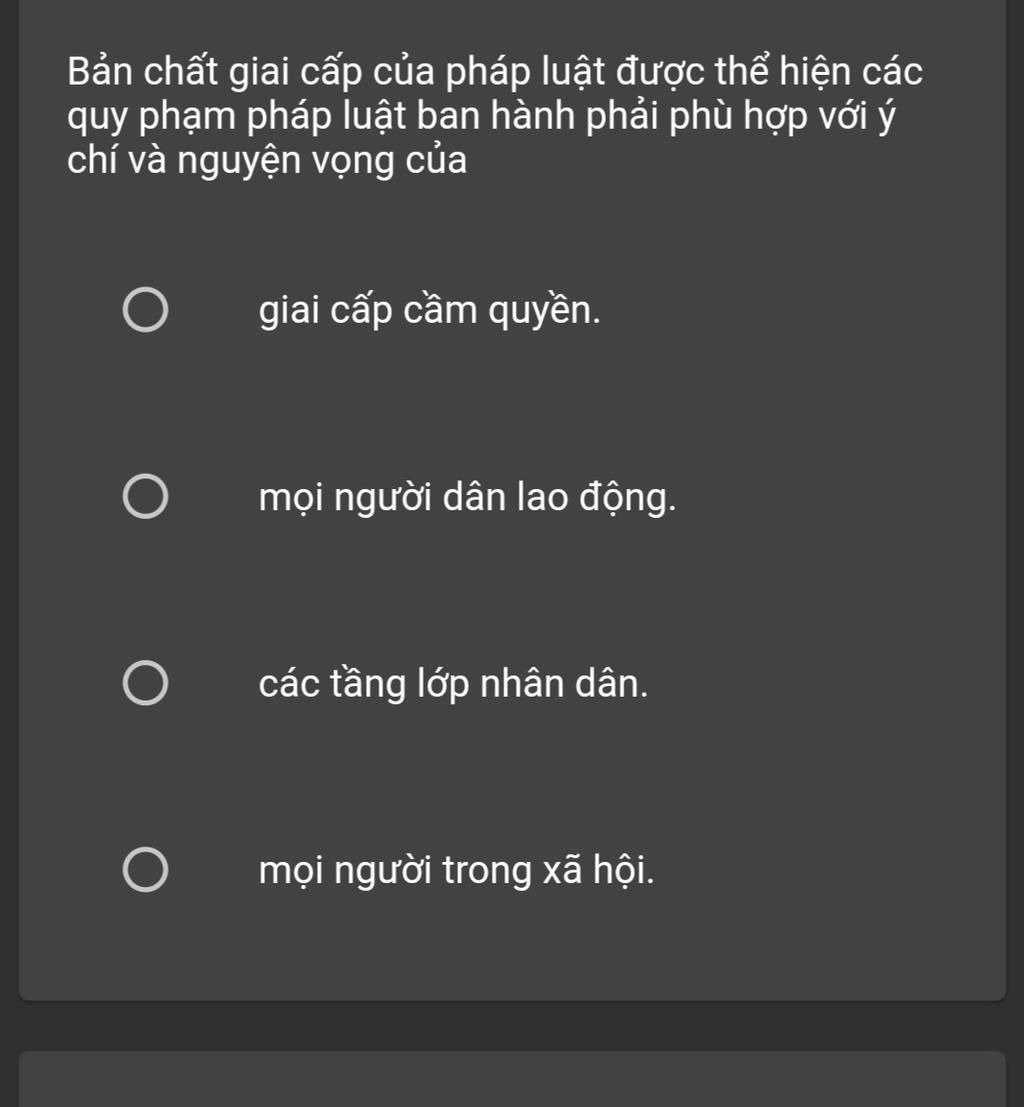1024x1107 pixels.
Task: Pick the 'các tầng lớp nhân dân' answer
Action: pyautogui.click(x=145, y=683)
